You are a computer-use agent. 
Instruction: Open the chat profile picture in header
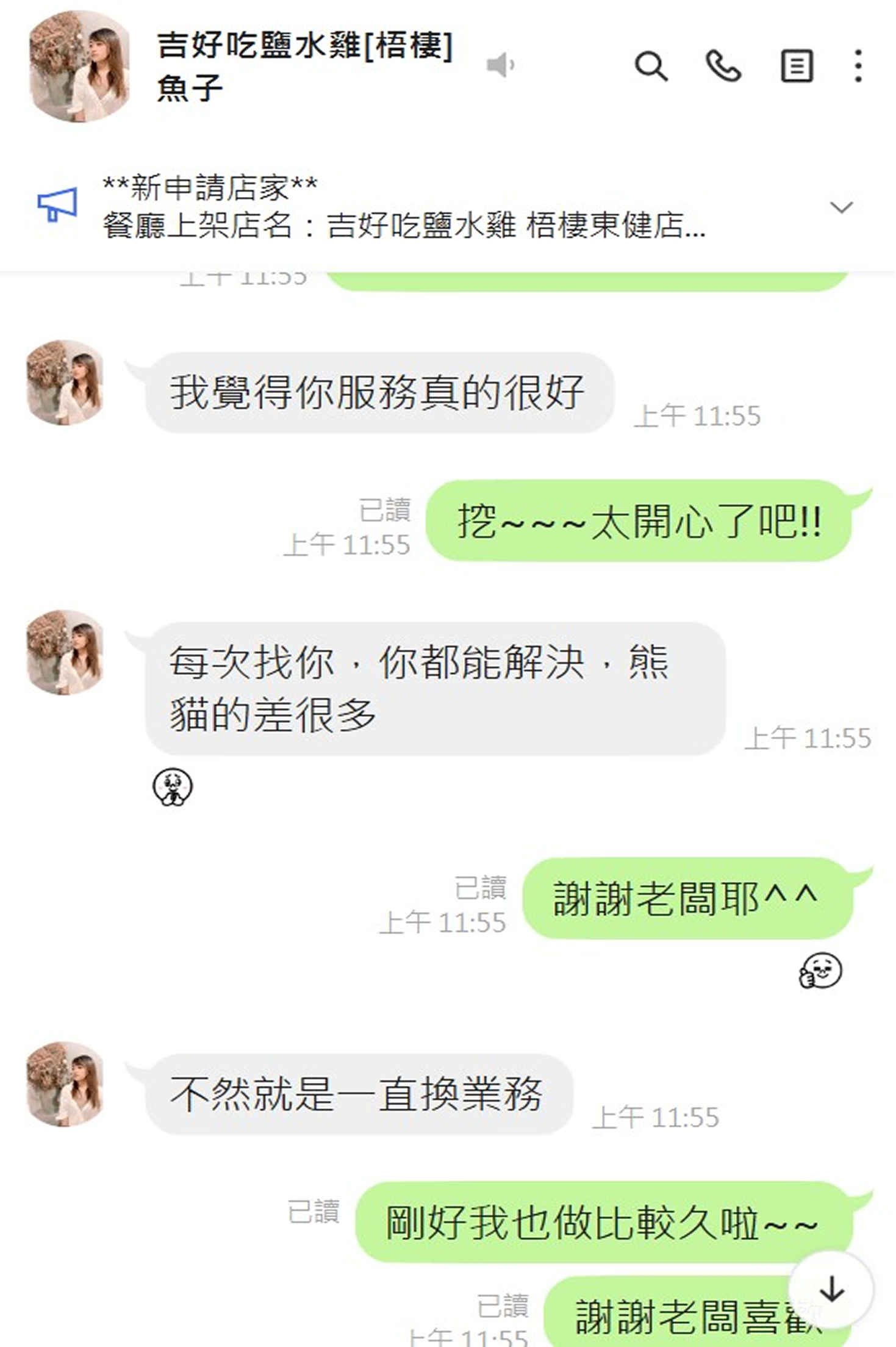[x=79, y=67]
